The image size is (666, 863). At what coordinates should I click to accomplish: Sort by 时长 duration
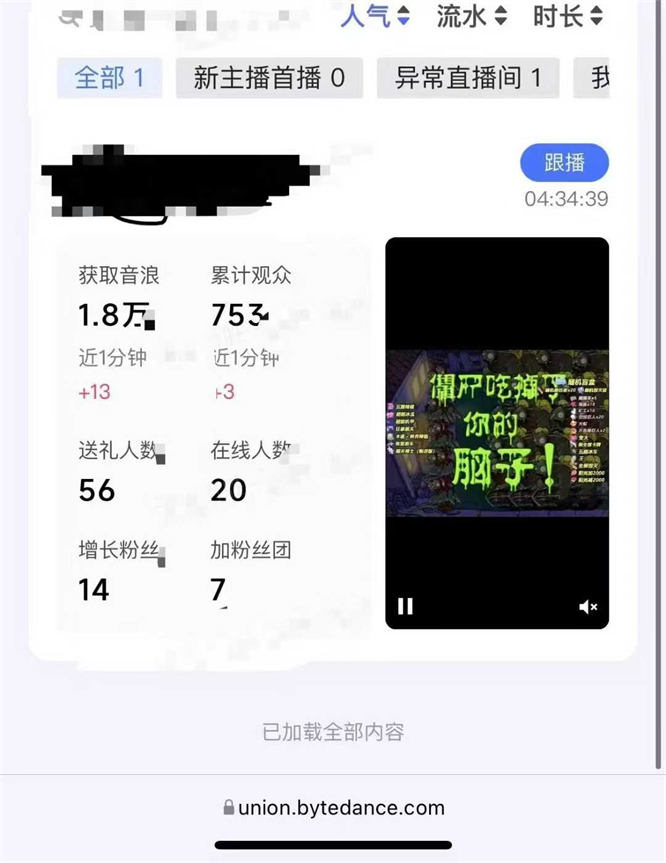click(567, 16)
